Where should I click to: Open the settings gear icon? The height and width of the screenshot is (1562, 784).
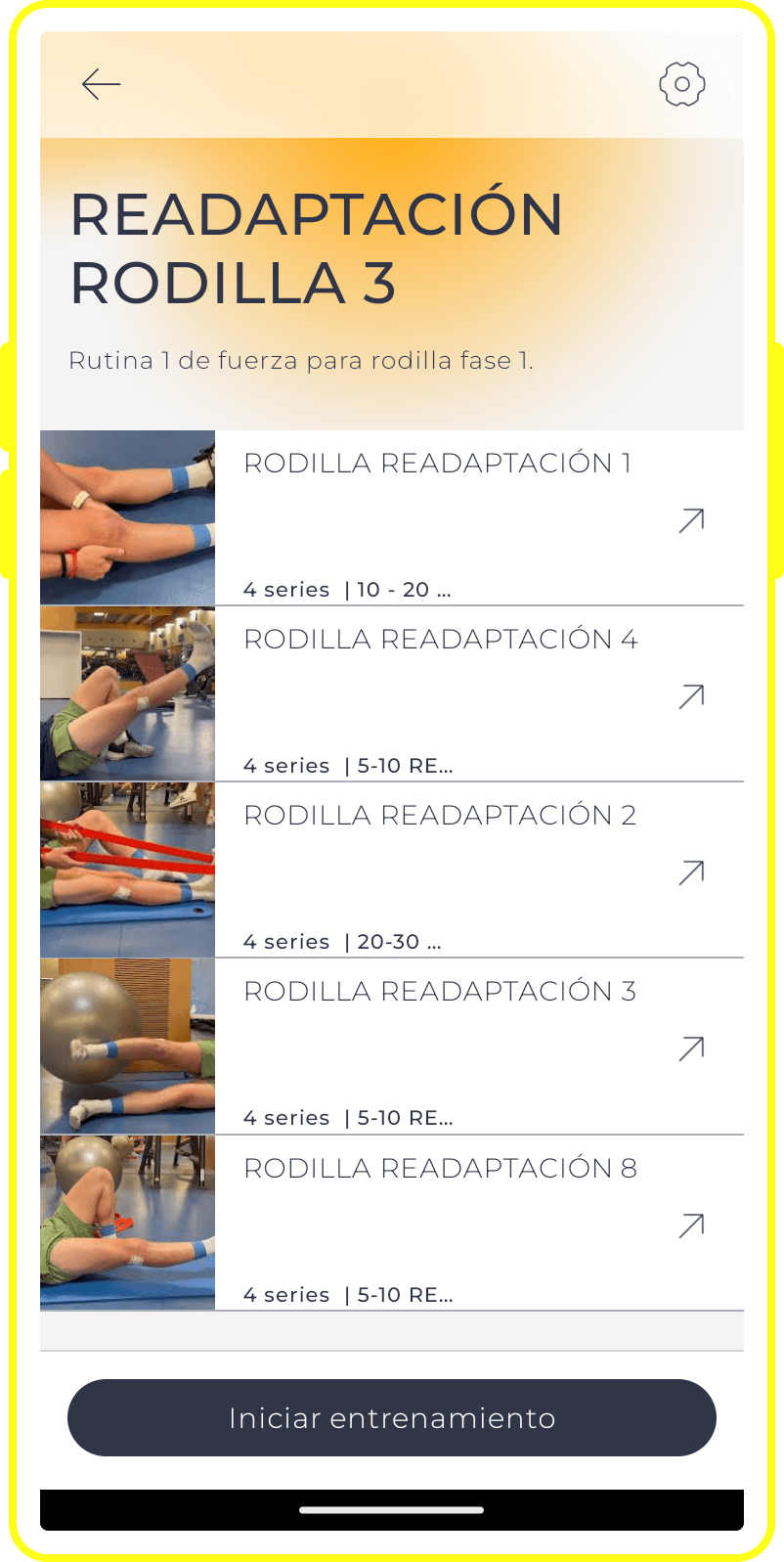(x=681, y=84)
